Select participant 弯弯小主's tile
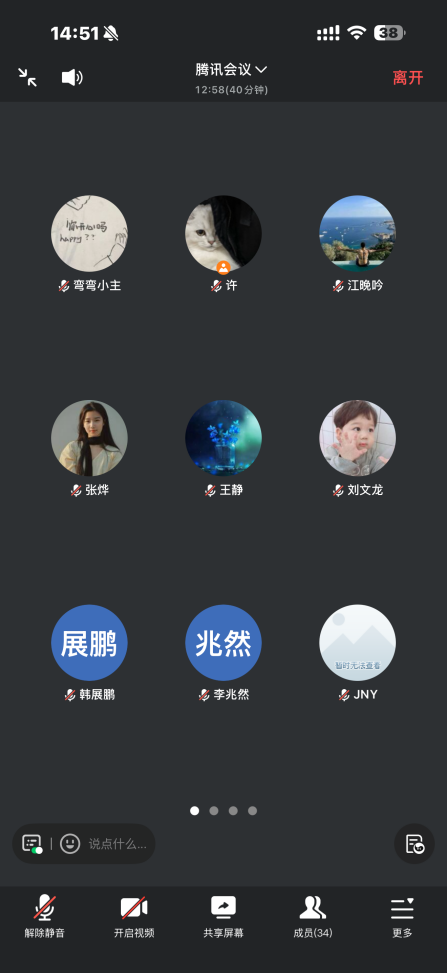This screenshot has height=973, width=447. (x=89, y=244)
